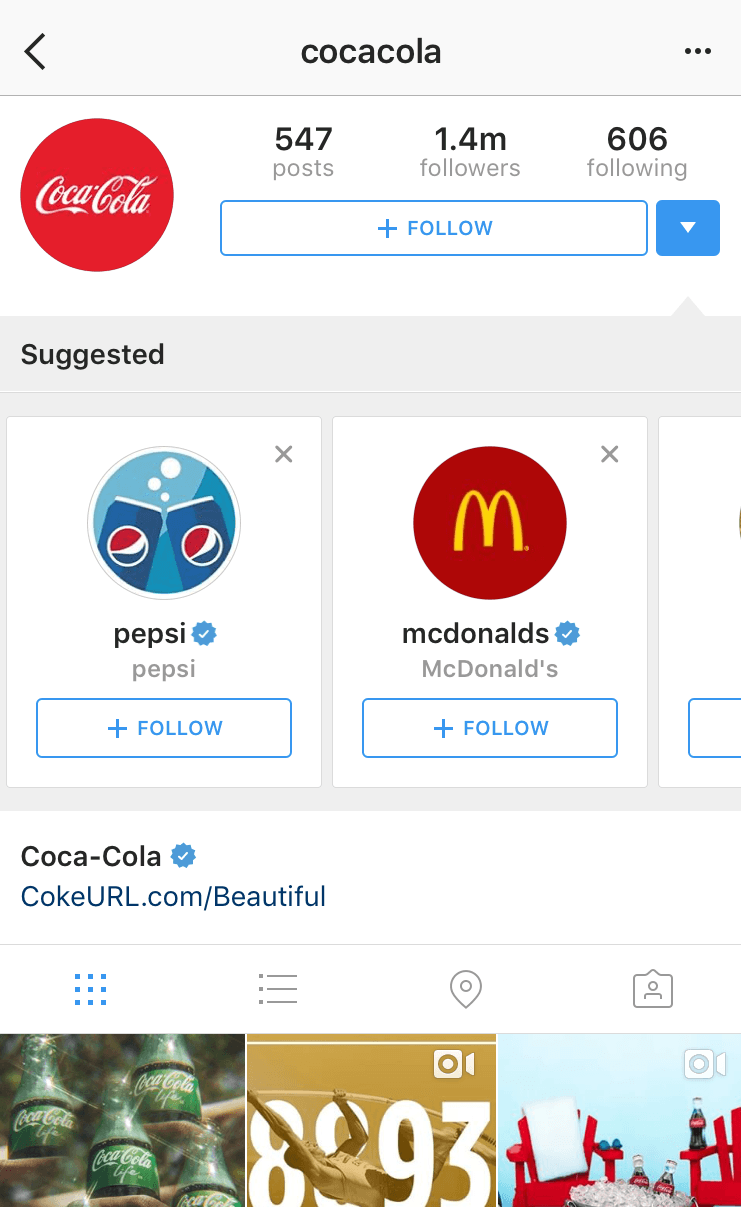Viewport: 741px width, 1207px height.
Task: View accounts cocacola is following
Action: [x=637, y=150]
